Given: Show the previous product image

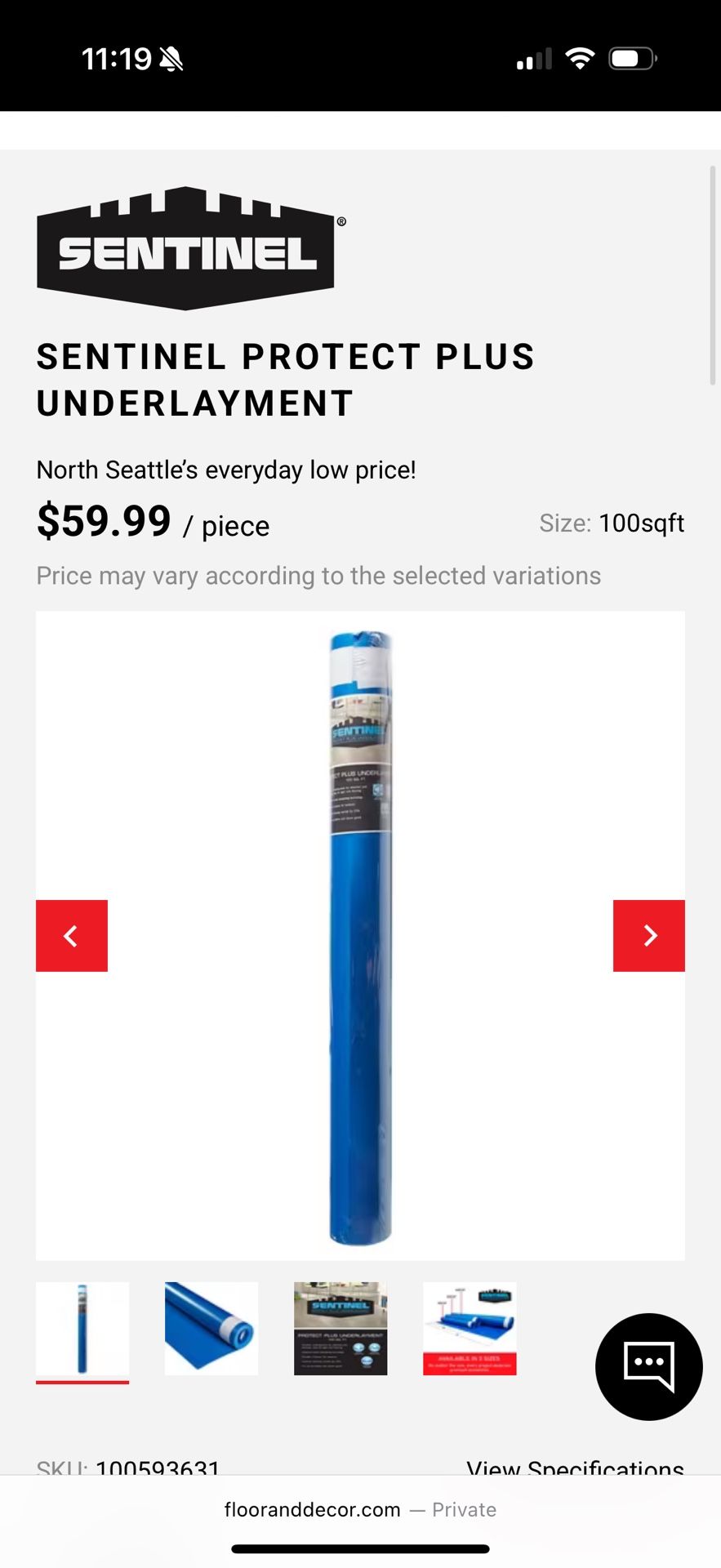Looking at the screenshot, I should click(x=72, y=936).
